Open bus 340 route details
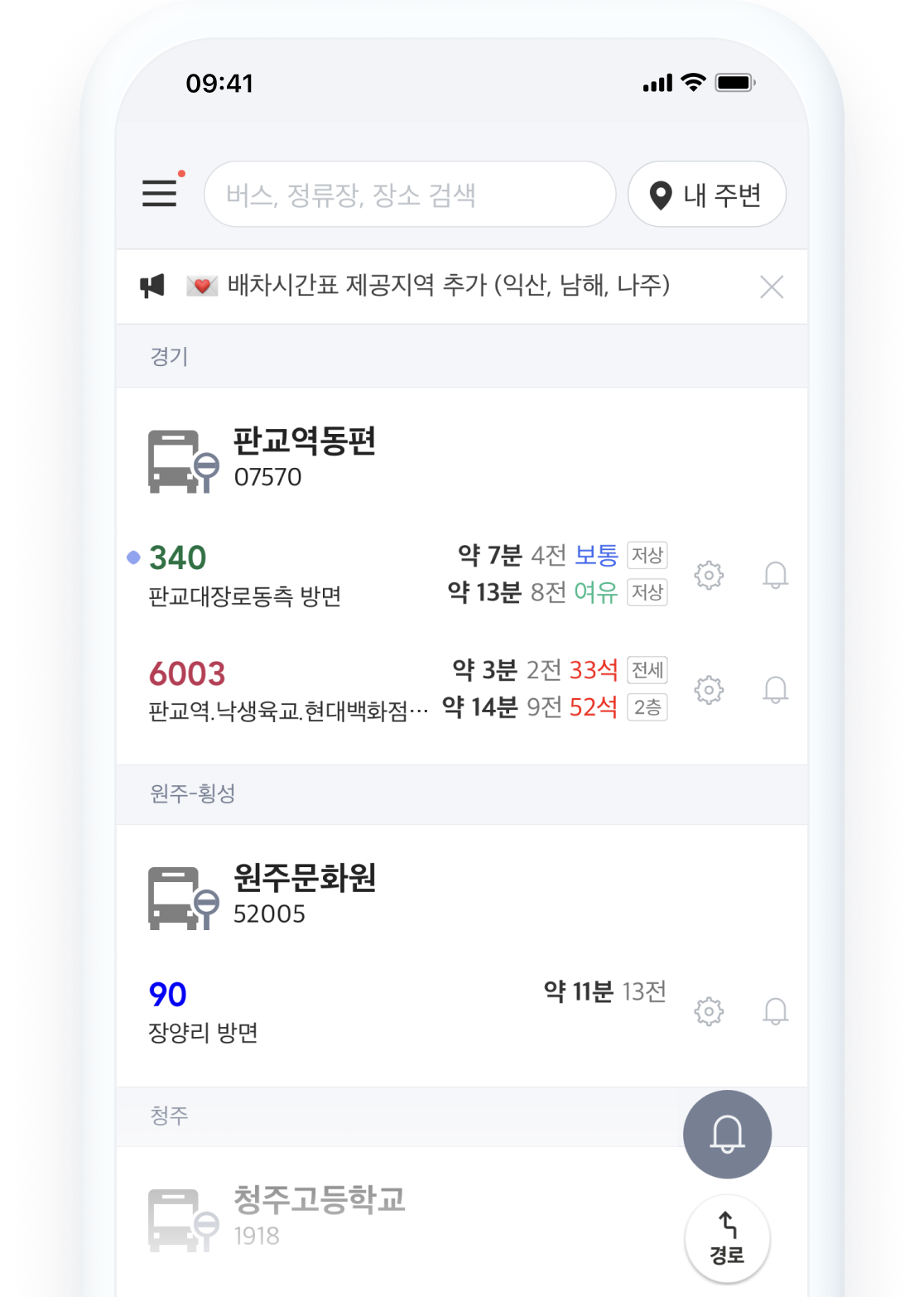 [178, 558]
